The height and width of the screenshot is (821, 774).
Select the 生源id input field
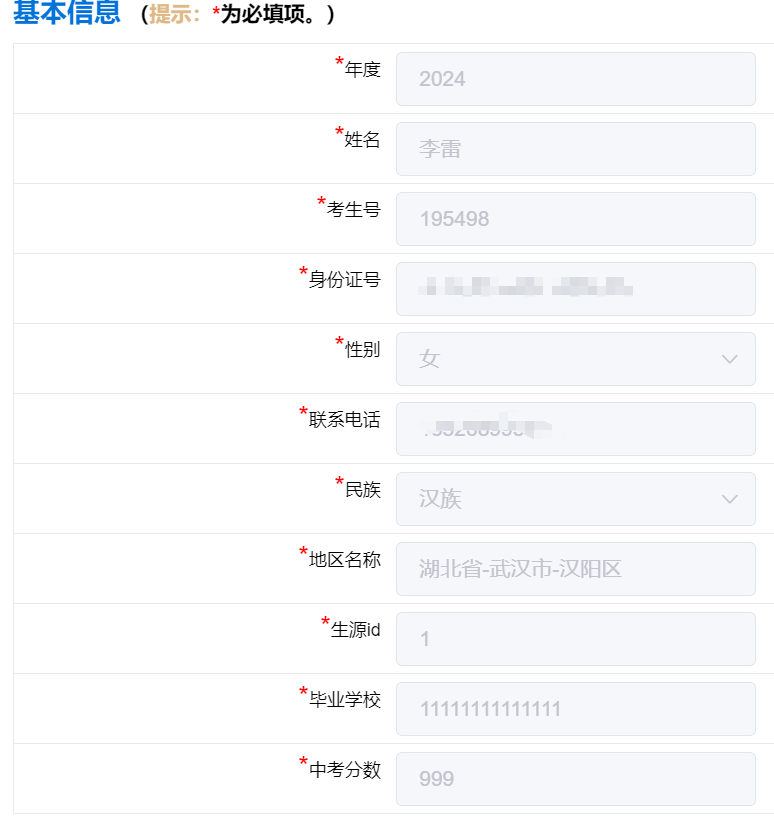click(575, 639)
